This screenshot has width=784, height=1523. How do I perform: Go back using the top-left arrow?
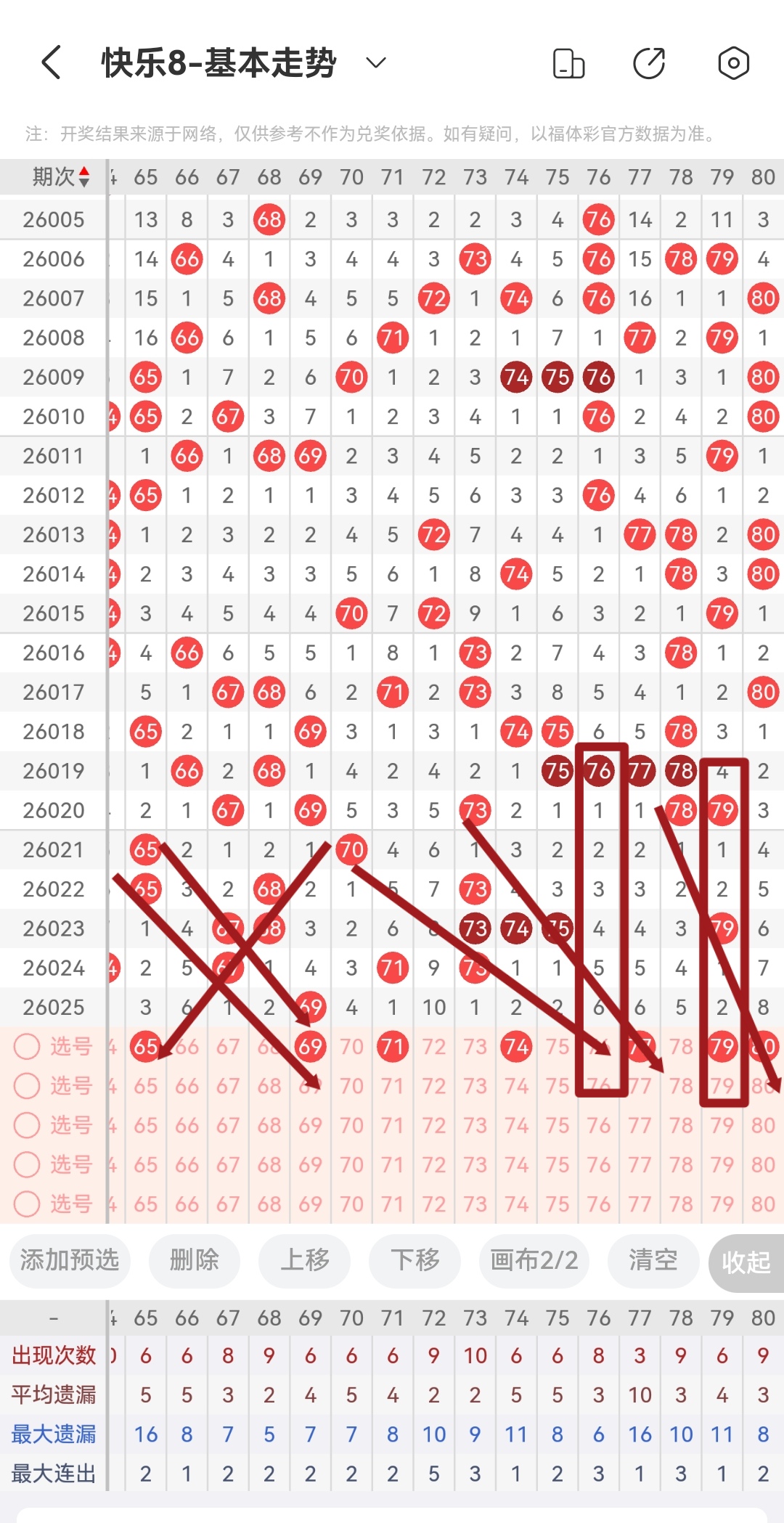(51, 62)
